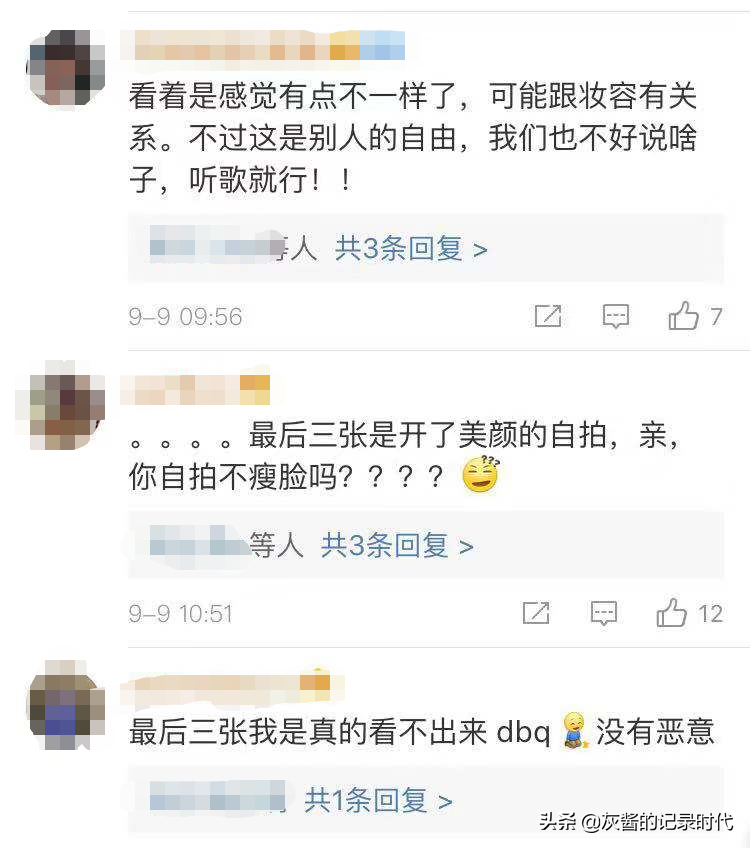The image size is (750, 848).
Task: Share the comment posted at 9-9 09:56
Action: (x=547, y=317)
